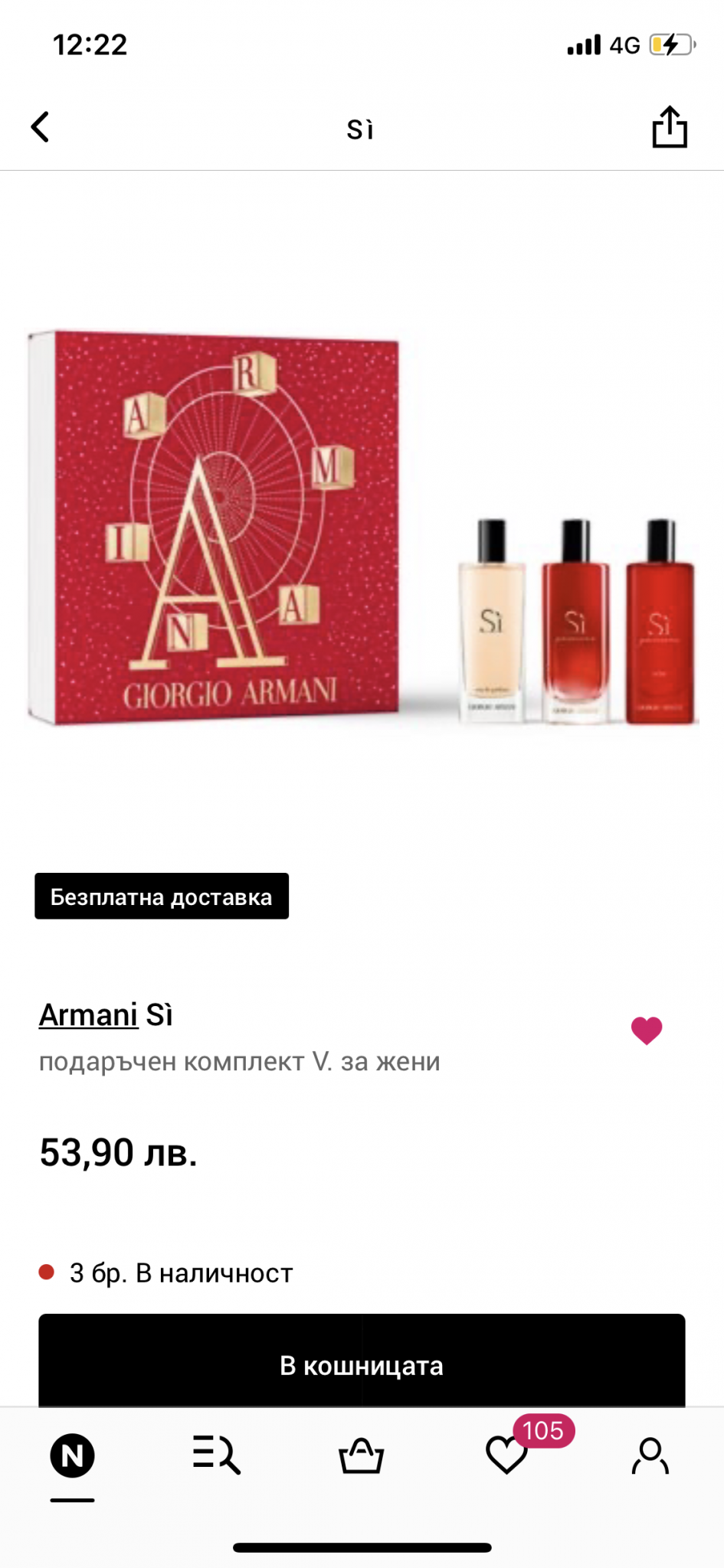Open the account profile tab

tap(650, 1455)
